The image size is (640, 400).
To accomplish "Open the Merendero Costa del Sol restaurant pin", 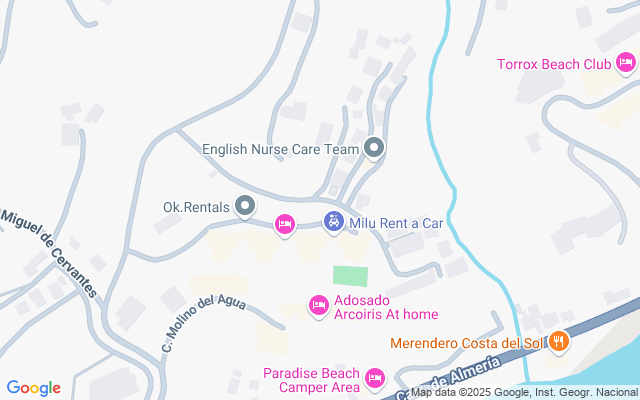I will pyautogui.click(x=558, y=342).
